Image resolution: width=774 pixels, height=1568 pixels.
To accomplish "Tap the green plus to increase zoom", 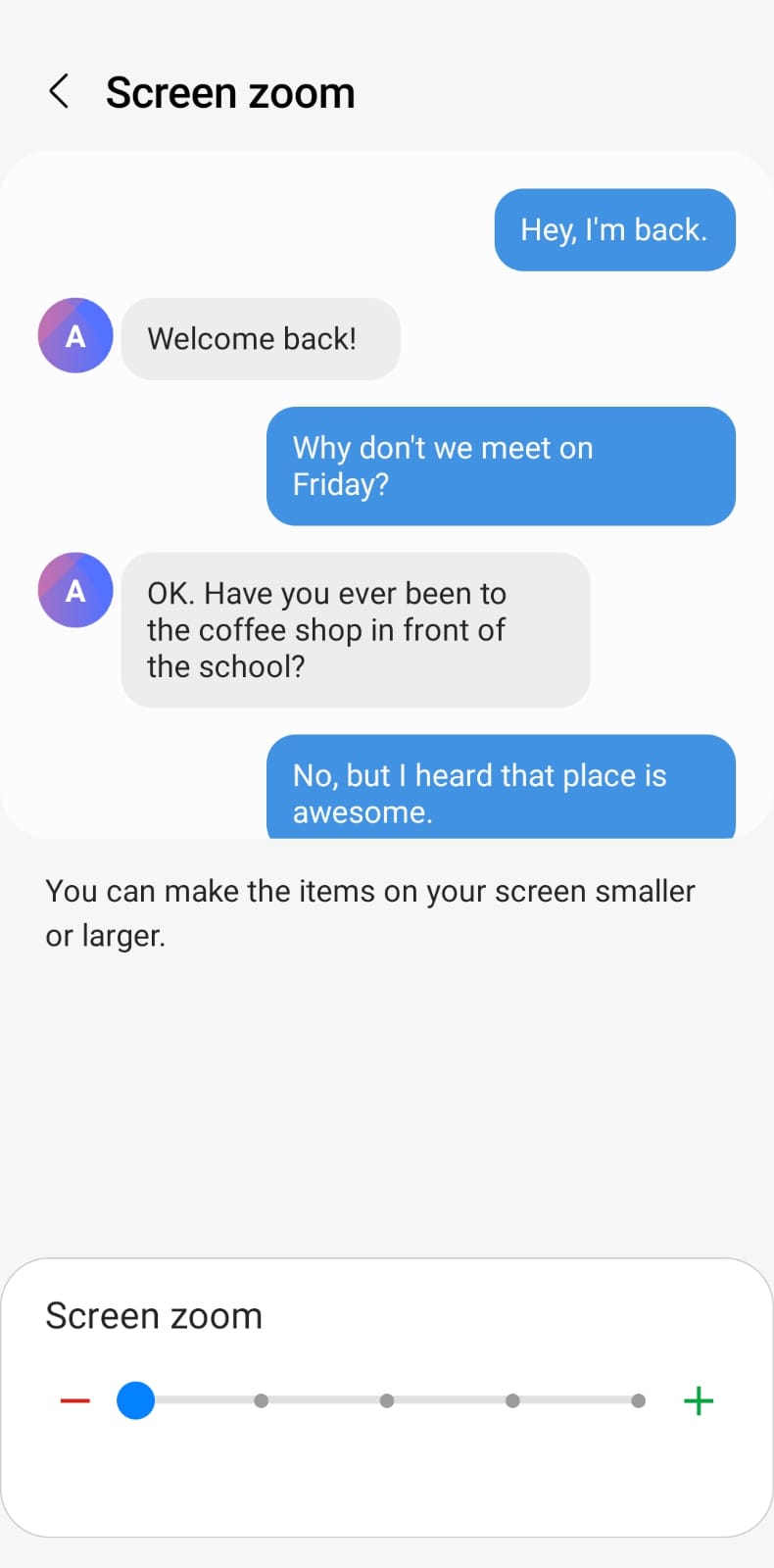I will (x=699, y=1400).
